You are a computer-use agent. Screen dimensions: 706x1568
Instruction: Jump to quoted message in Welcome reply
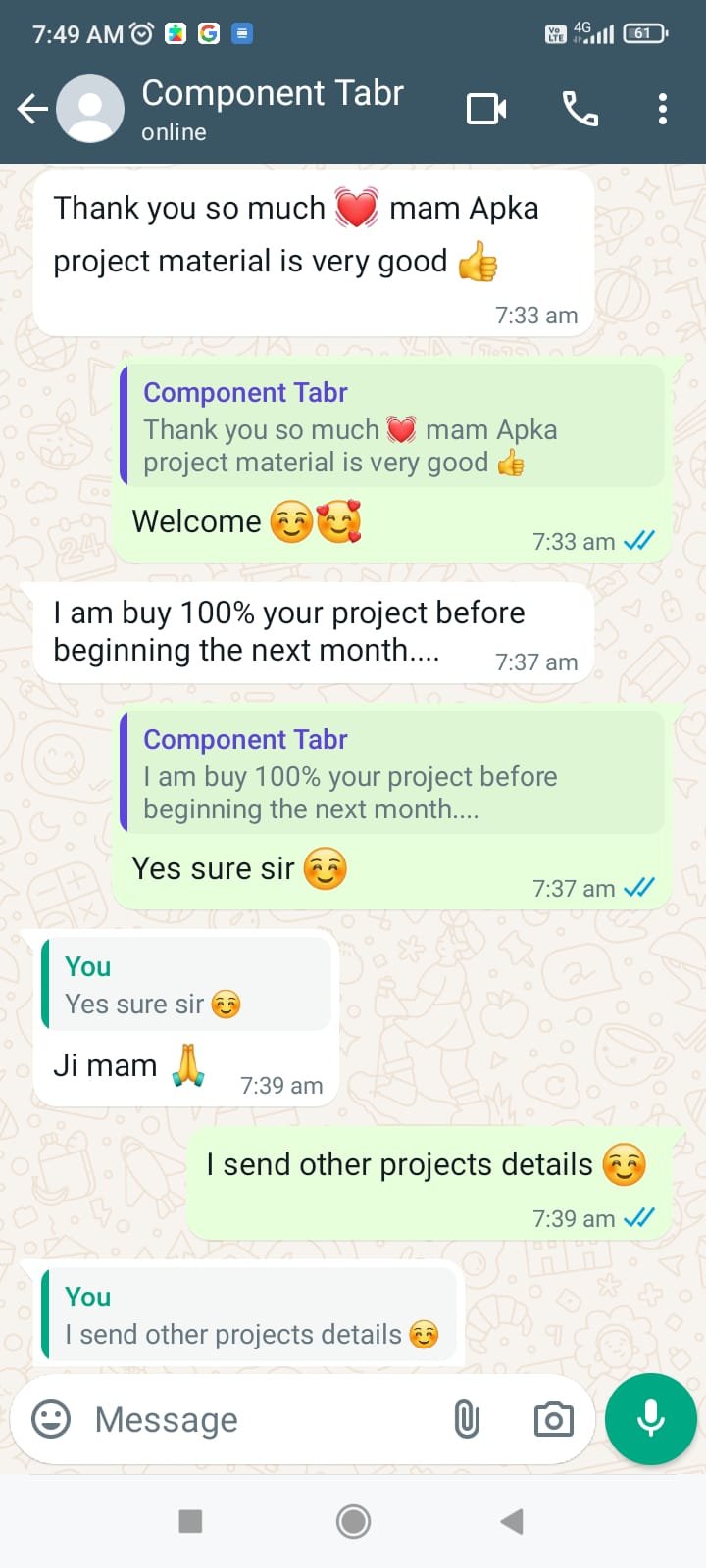tap(392, 427)
